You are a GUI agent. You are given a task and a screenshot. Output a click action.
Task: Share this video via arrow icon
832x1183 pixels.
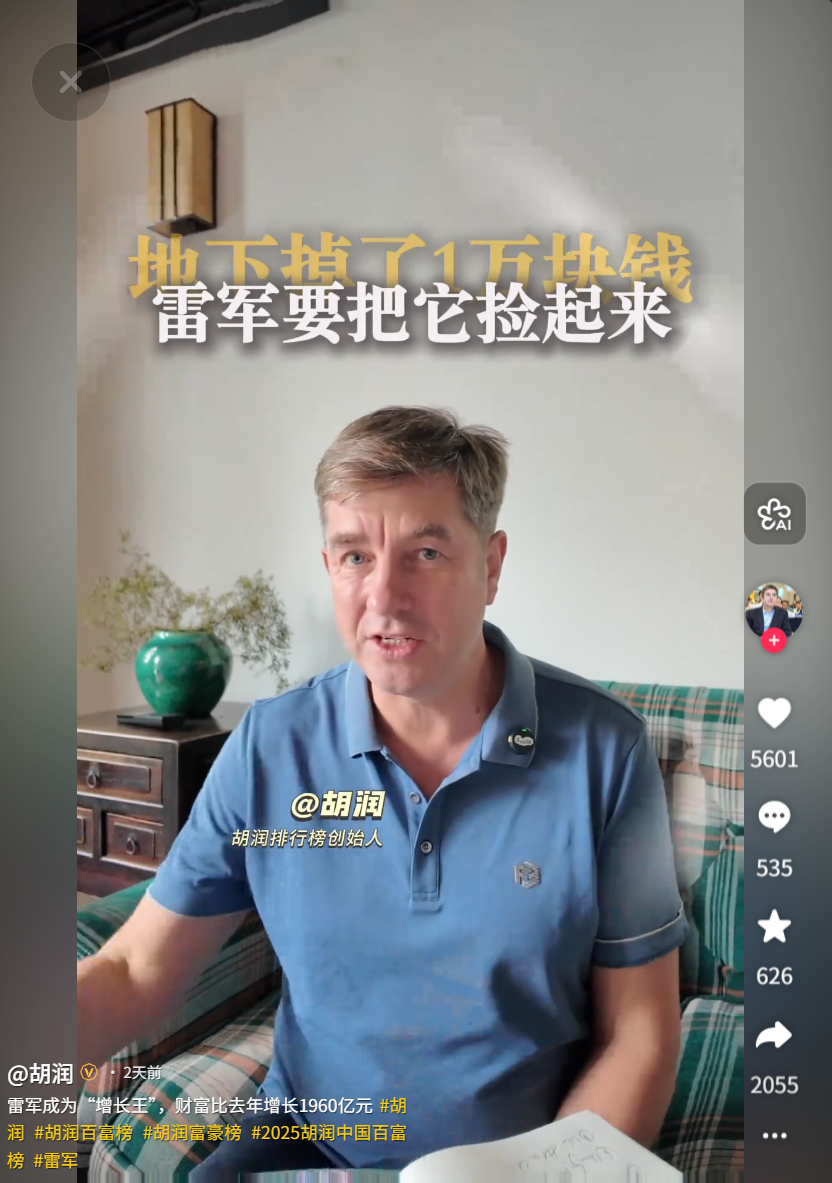[x=774, y=1035]
